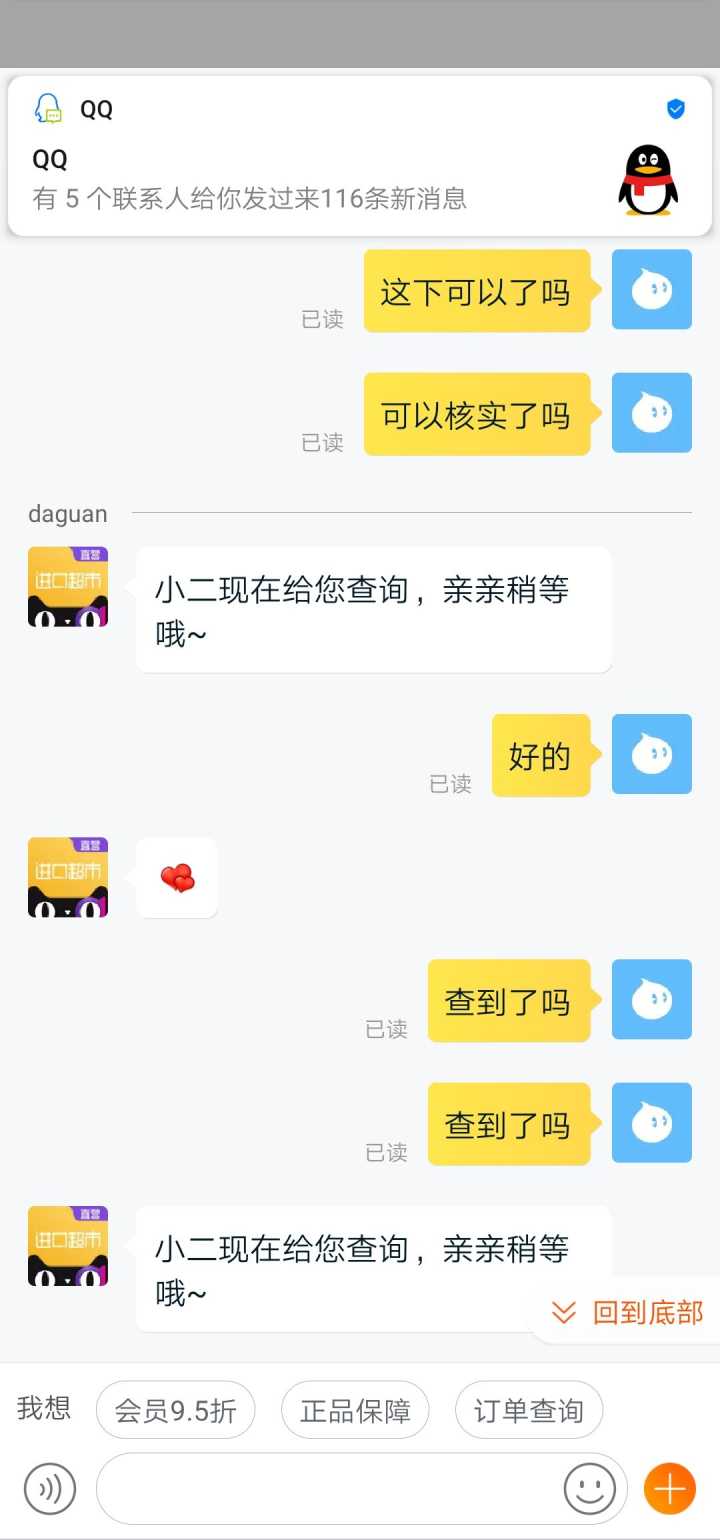Switch to voice input mode
The width and height of the screenshot is (720, 1540).
coord(50,1489)
